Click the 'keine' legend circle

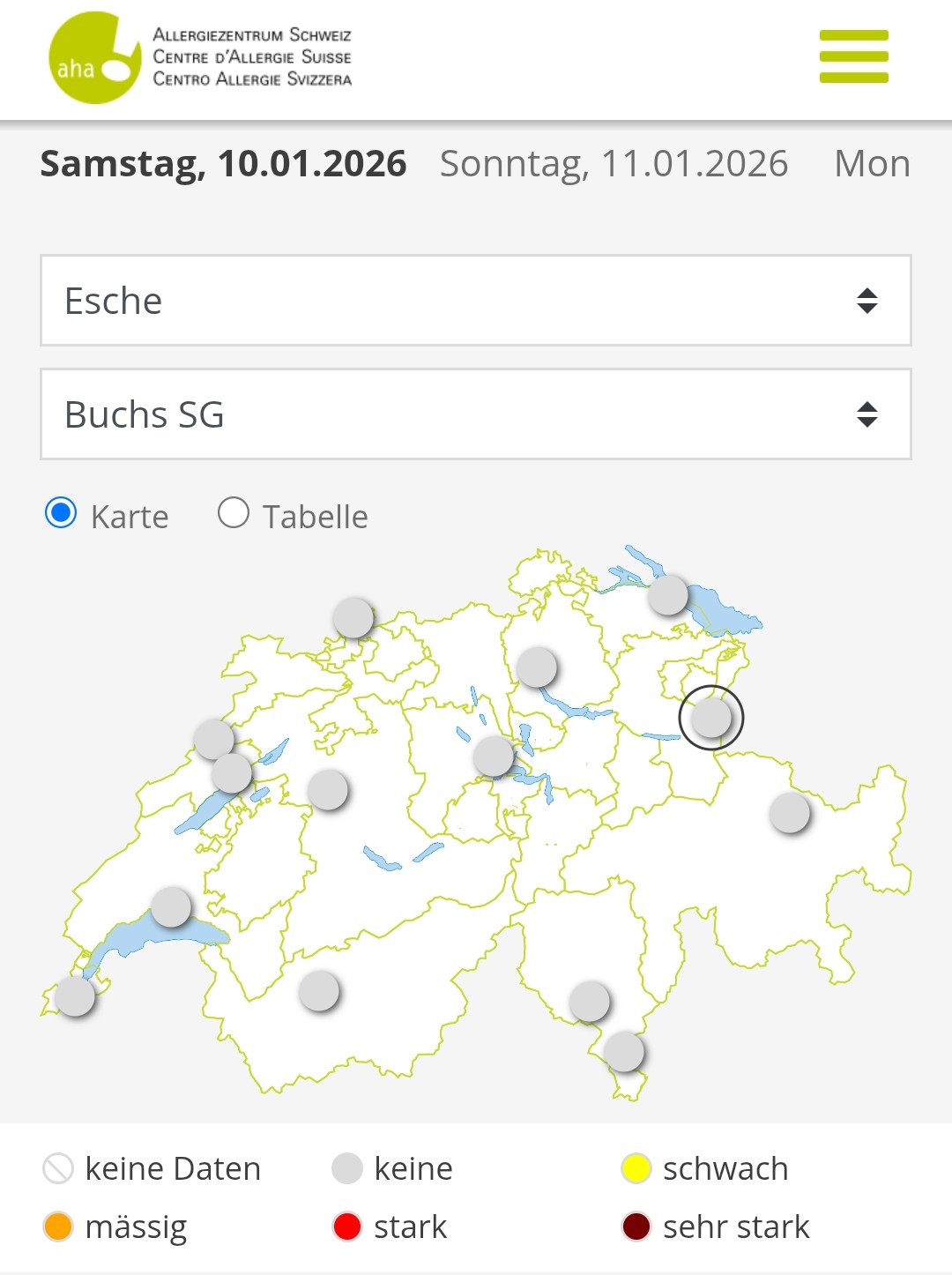[346, 1167]
